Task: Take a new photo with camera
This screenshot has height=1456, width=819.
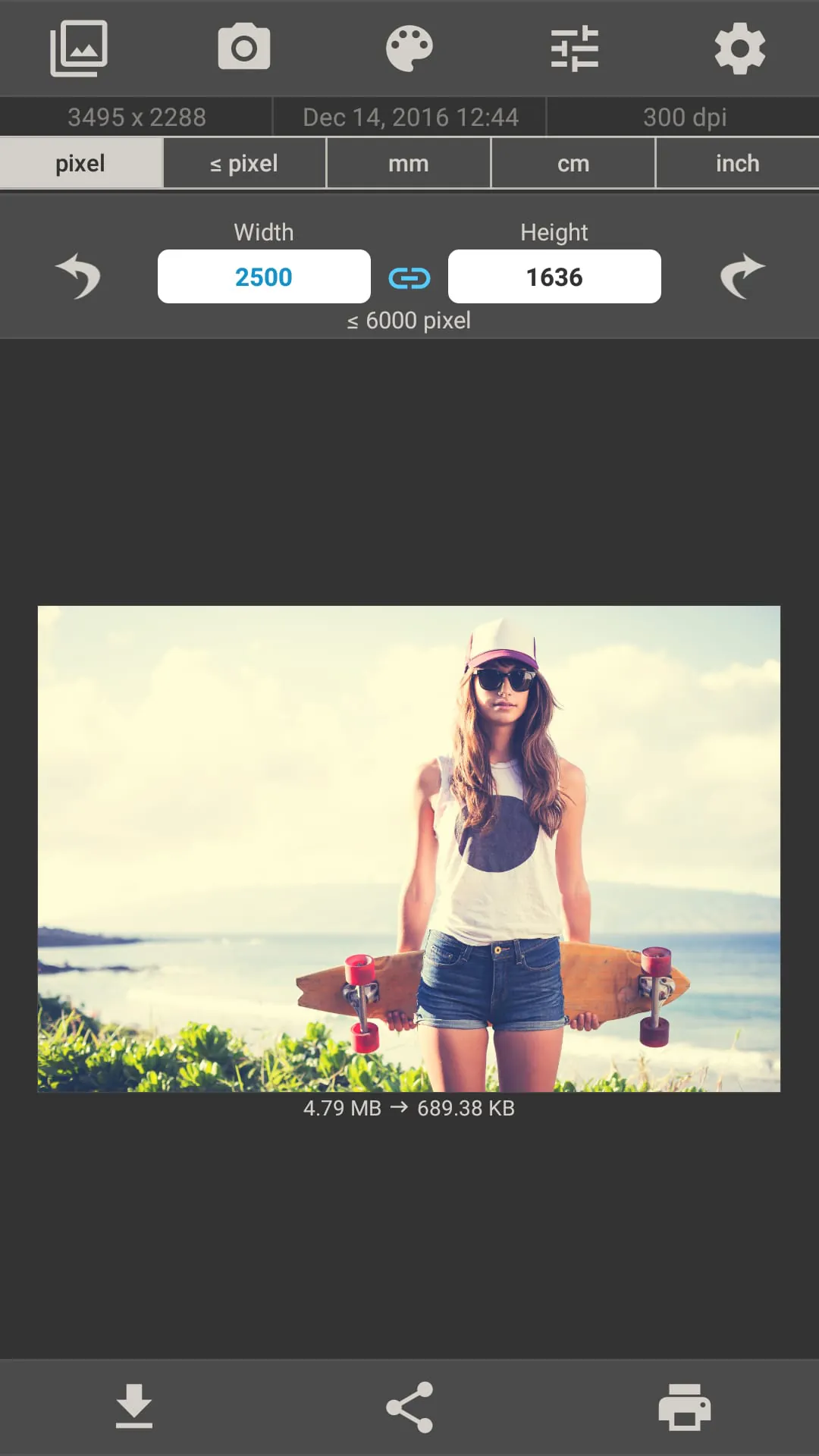Action: point(243,47)
